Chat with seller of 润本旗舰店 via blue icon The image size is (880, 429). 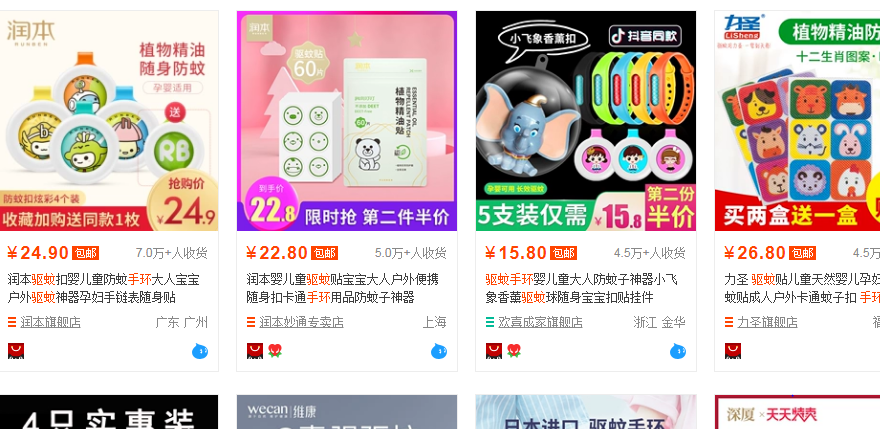tap(199, 351)
